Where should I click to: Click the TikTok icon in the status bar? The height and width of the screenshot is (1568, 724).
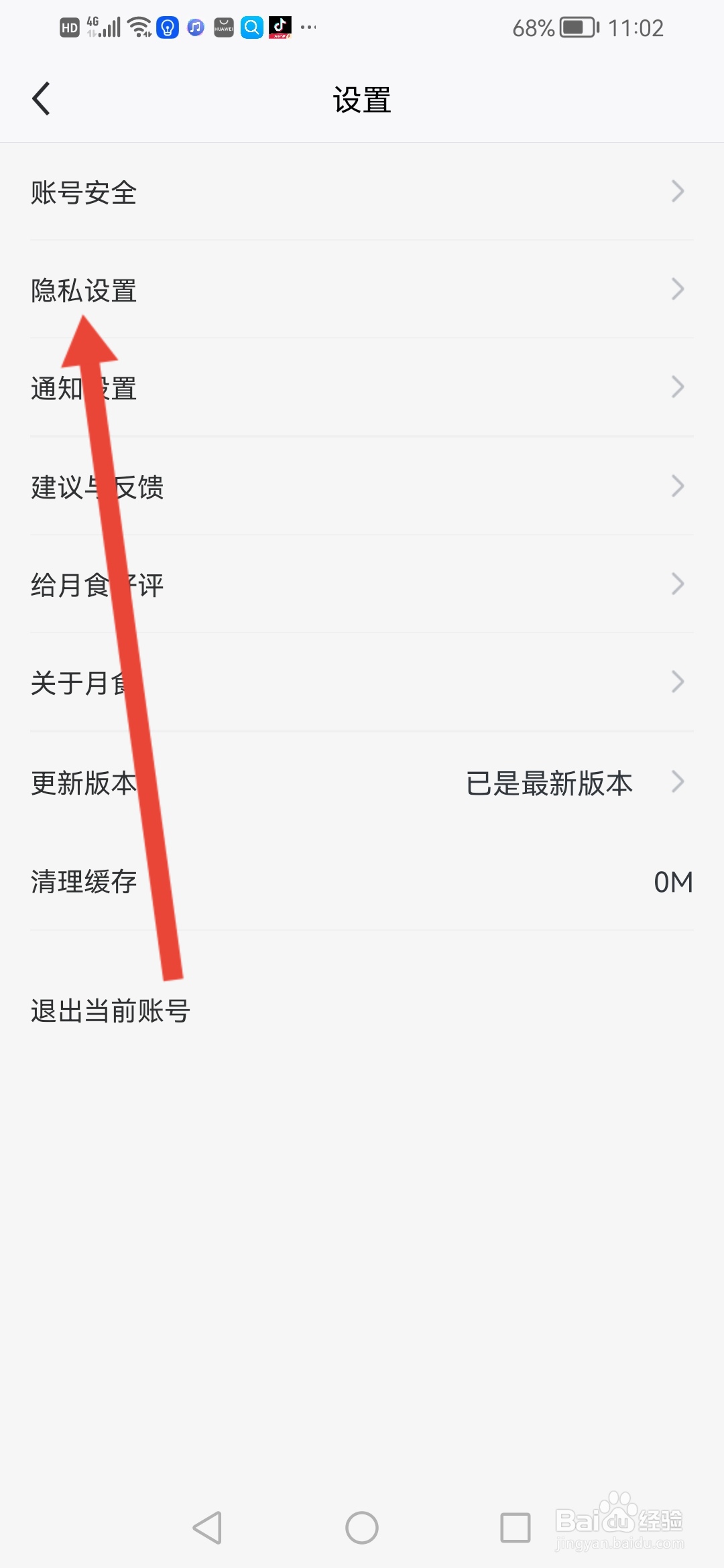coord(281,27)
